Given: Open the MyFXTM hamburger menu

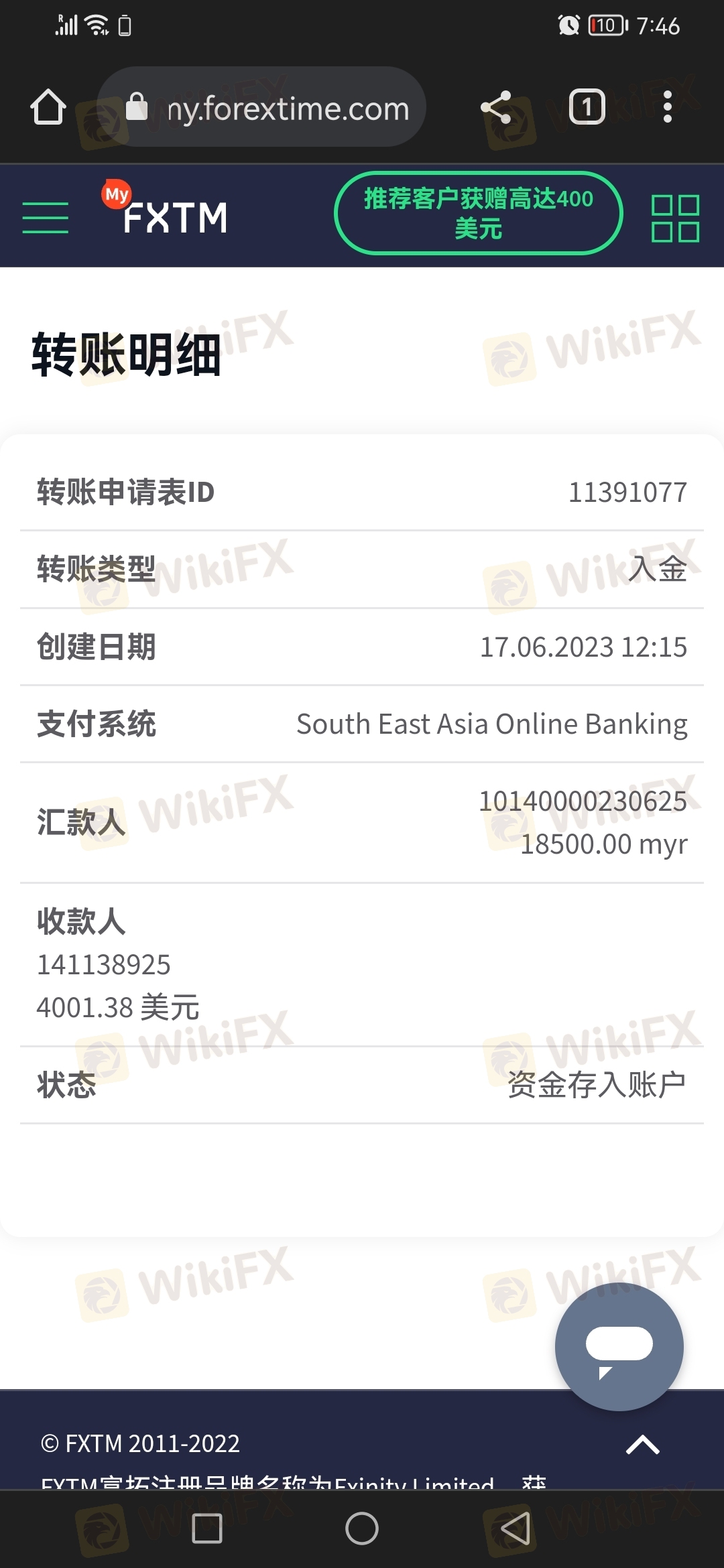Looking at the screenshot, I should point(46,218).
